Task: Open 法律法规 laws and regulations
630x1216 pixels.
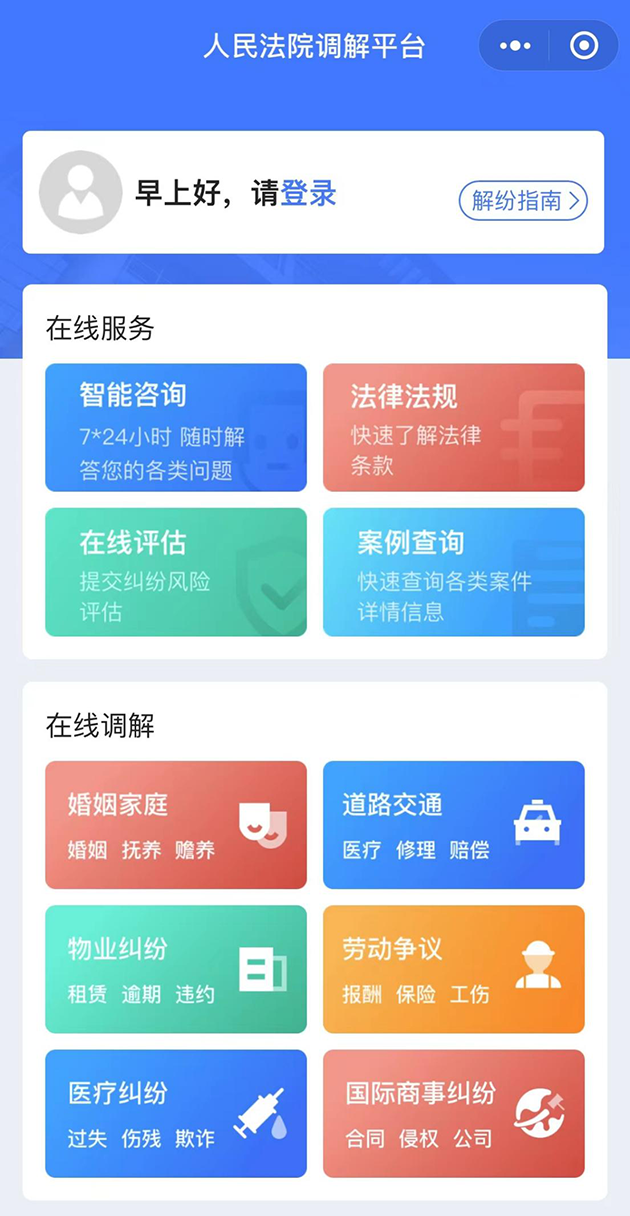Action: tap(454, 428)
